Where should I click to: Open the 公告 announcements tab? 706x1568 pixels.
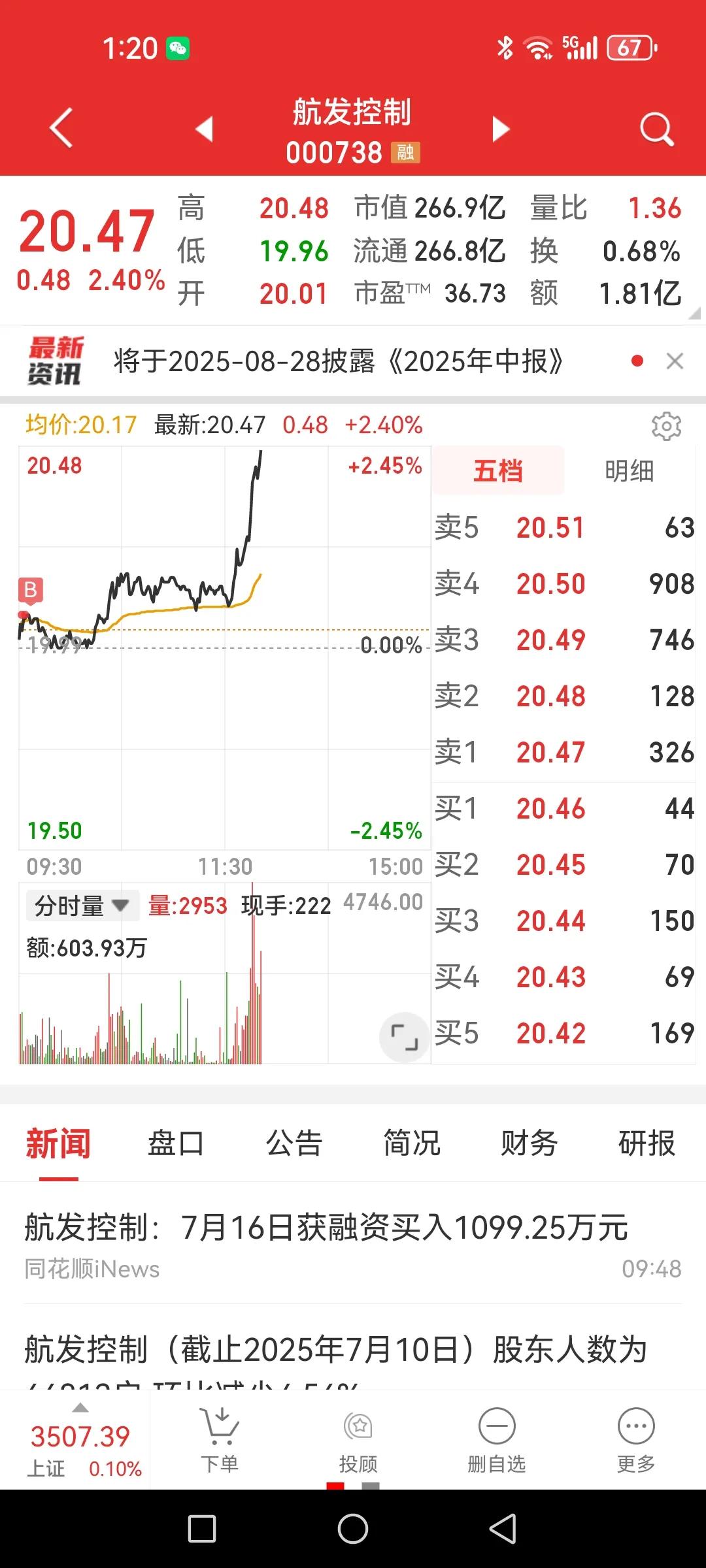[x=294, y=1143]
